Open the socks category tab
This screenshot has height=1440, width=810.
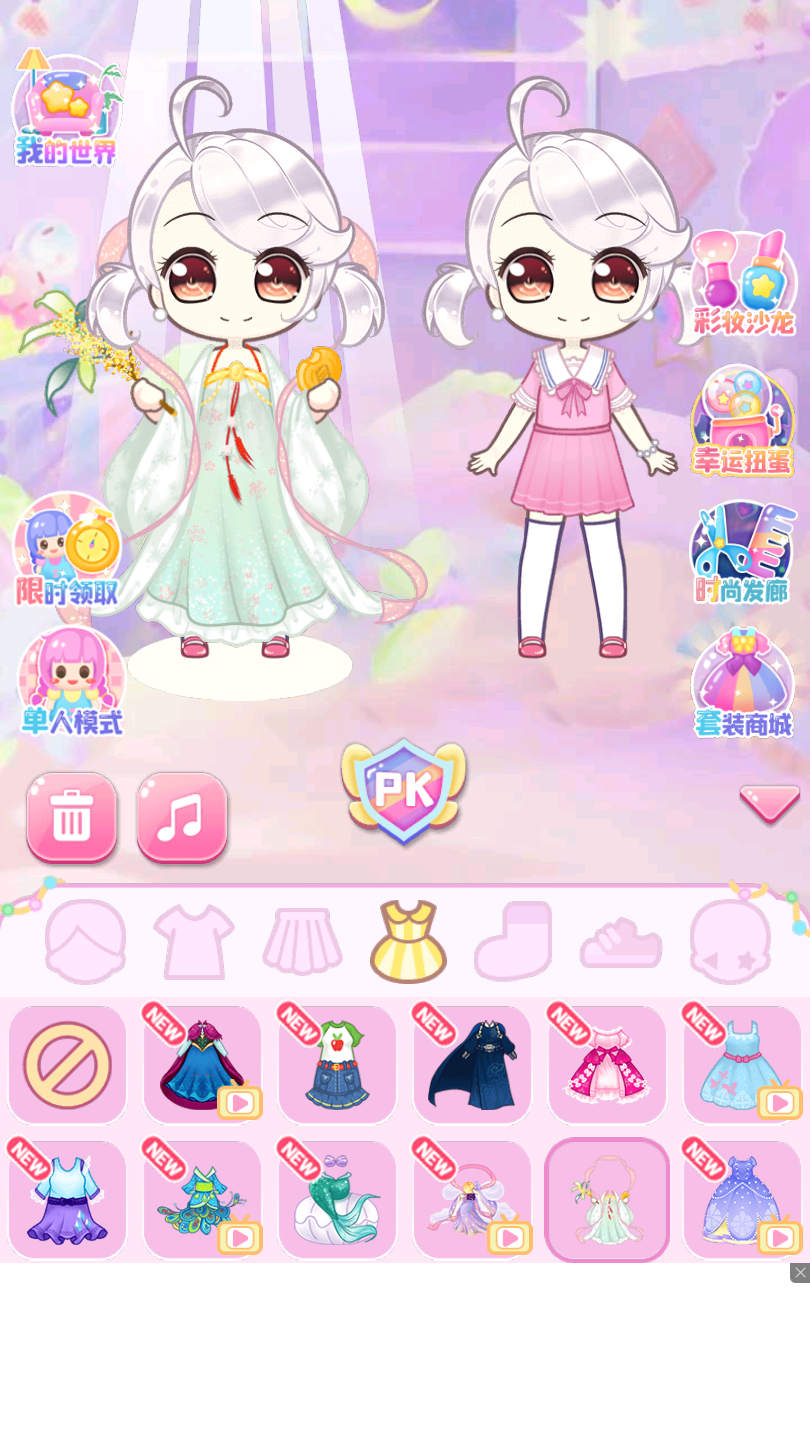click(x=513, y=942)
